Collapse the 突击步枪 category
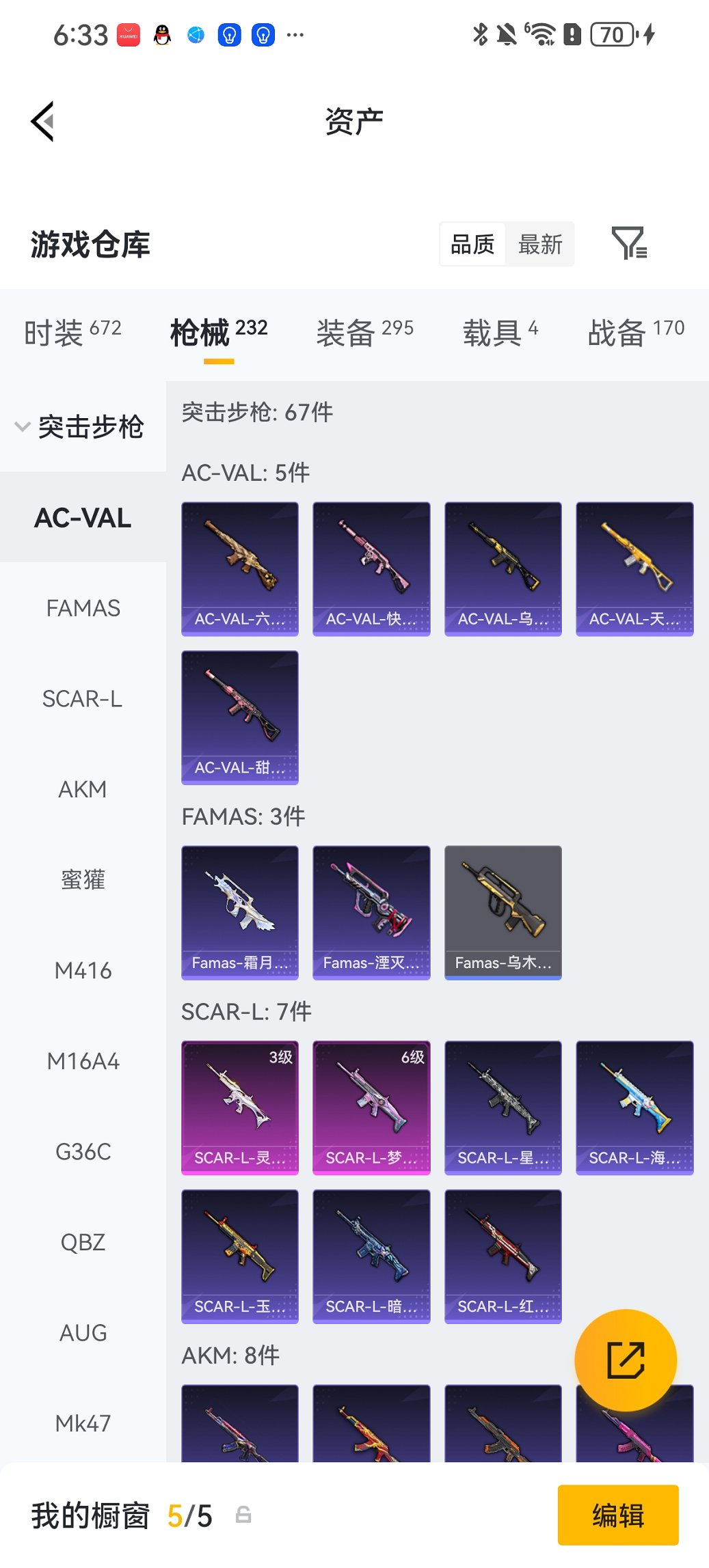709x1568 pixels. (x=81, y=427)
